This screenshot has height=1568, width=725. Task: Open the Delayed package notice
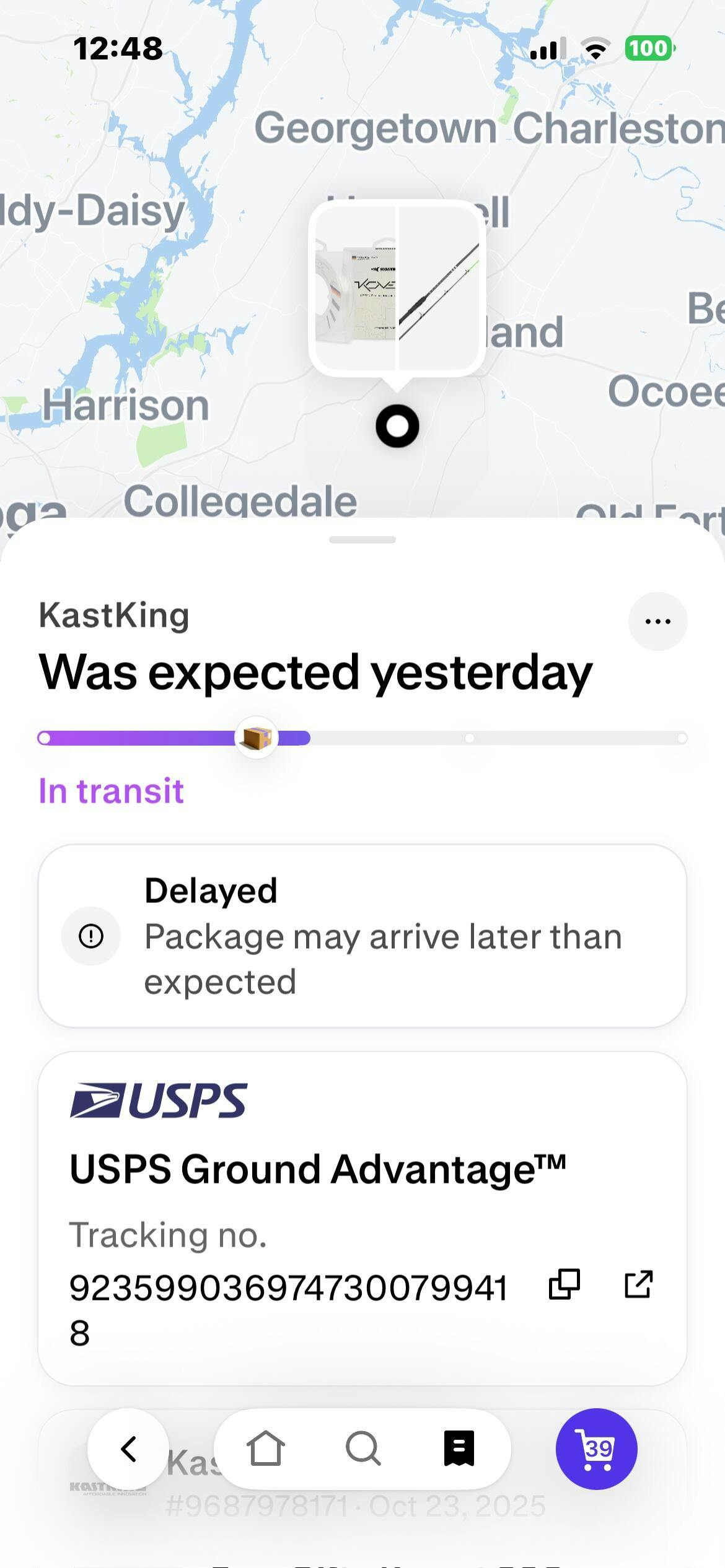pyautogui.click(x=362, y=936)
